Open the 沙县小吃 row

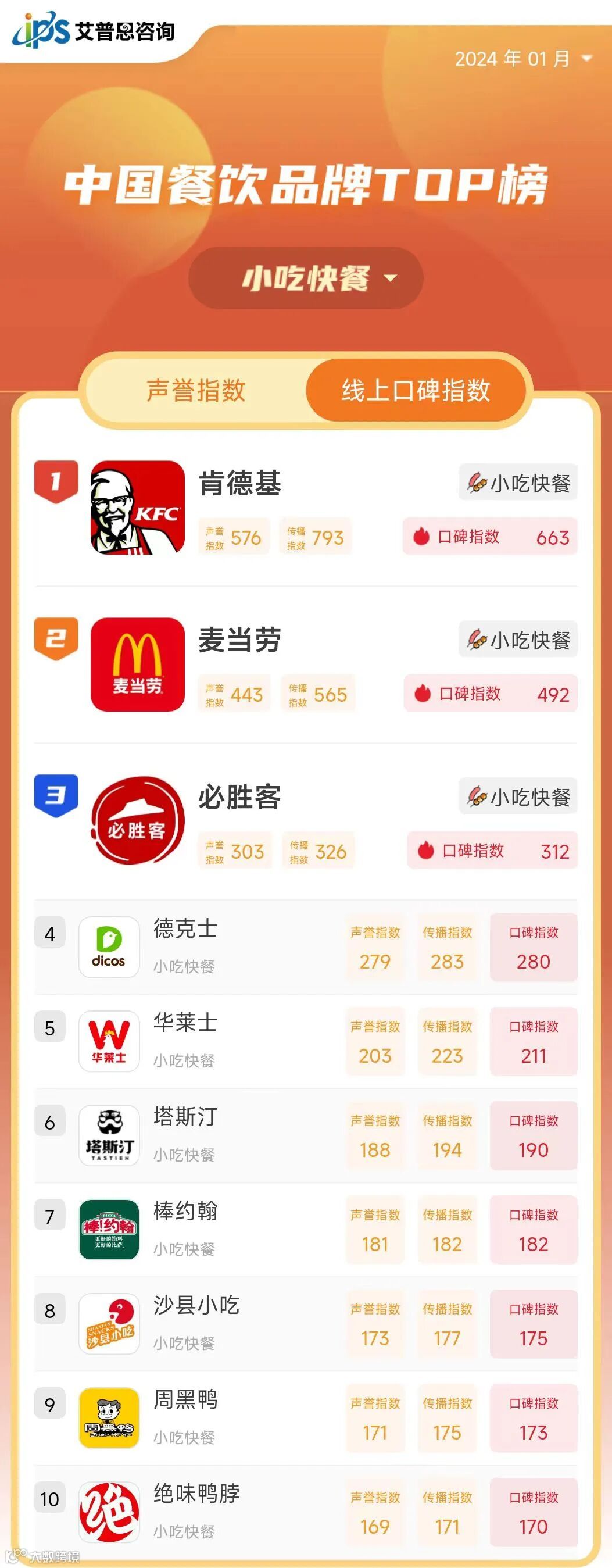pos(305,1324)
